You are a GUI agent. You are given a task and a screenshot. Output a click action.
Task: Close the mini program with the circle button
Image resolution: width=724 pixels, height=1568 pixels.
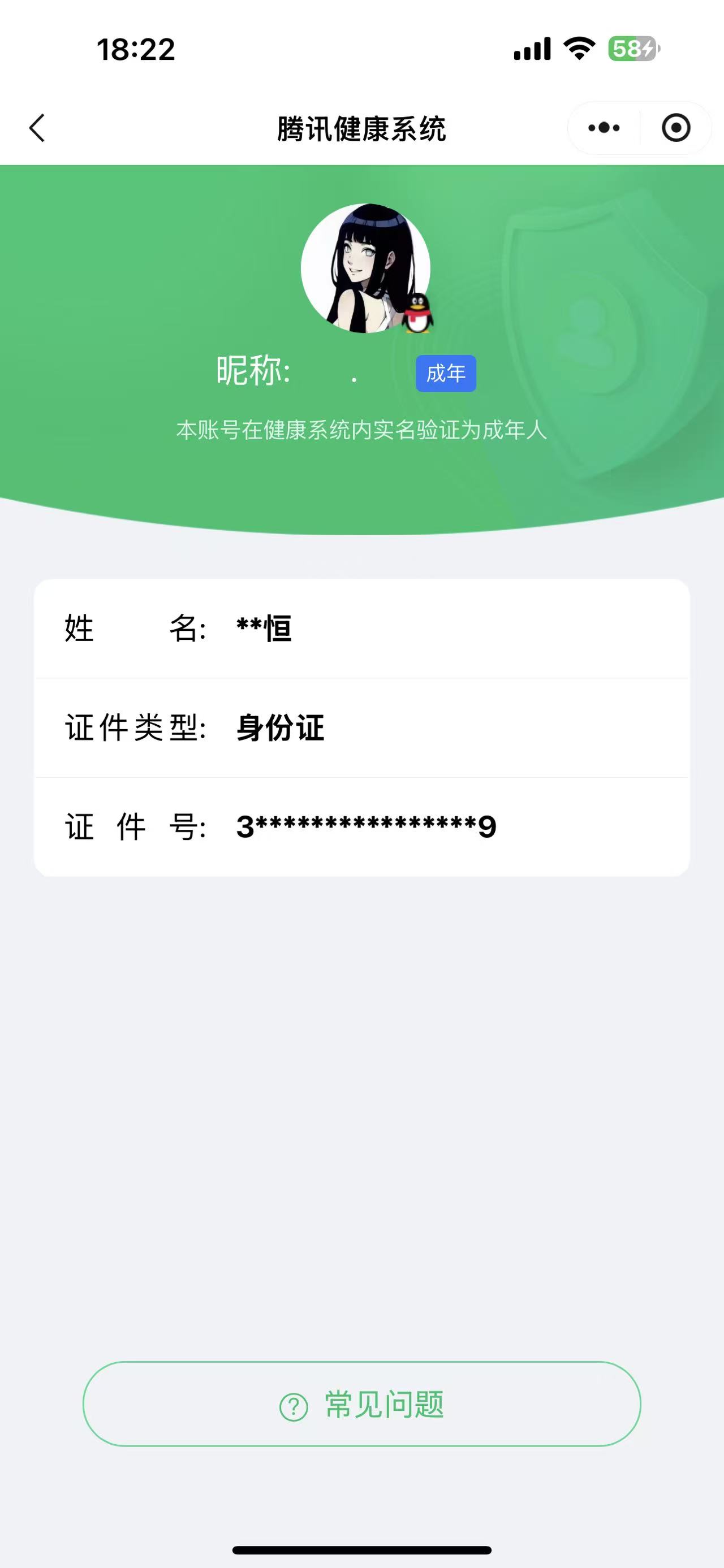675,128
